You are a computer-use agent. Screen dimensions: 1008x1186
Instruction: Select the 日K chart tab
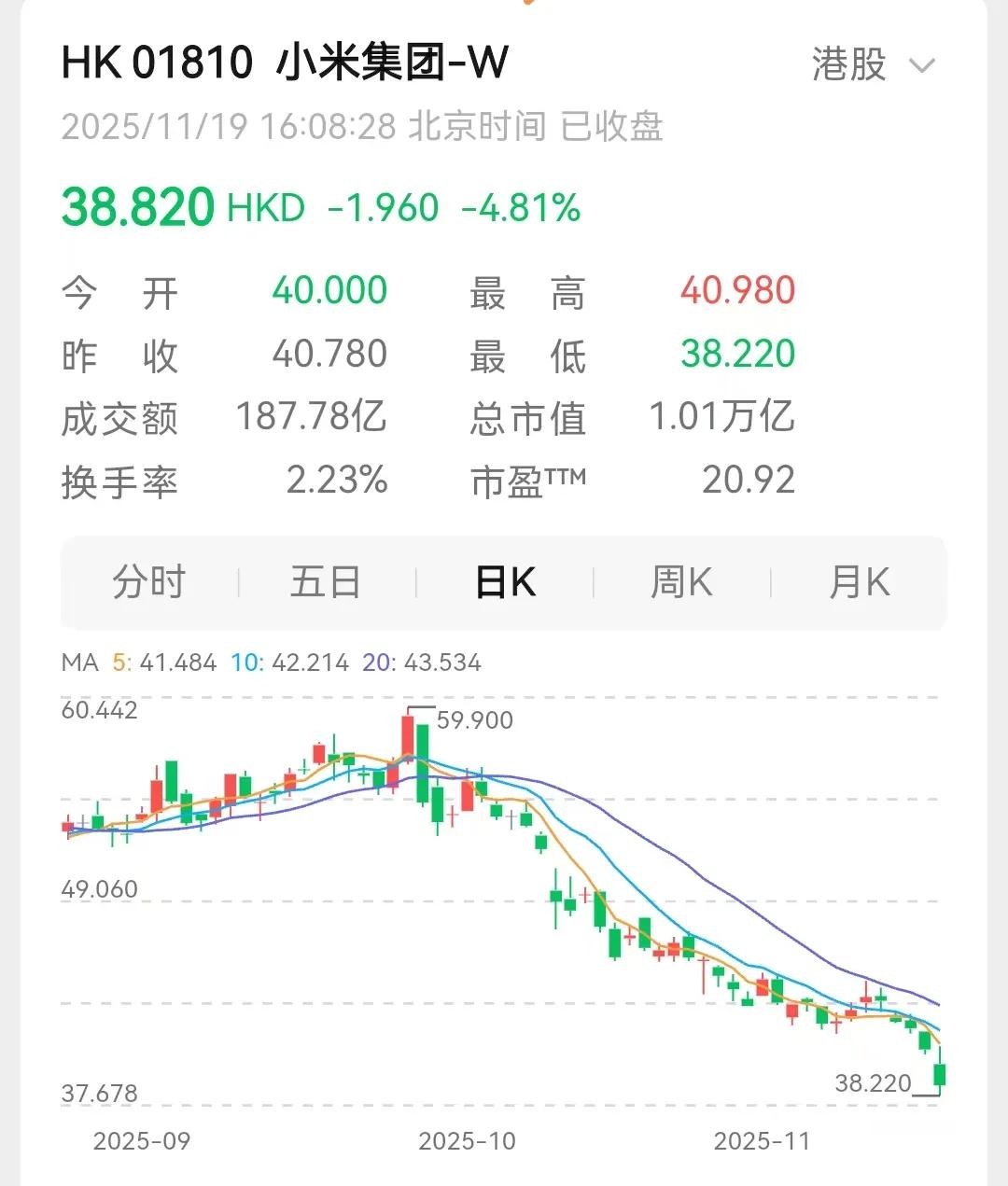(505, 583)
